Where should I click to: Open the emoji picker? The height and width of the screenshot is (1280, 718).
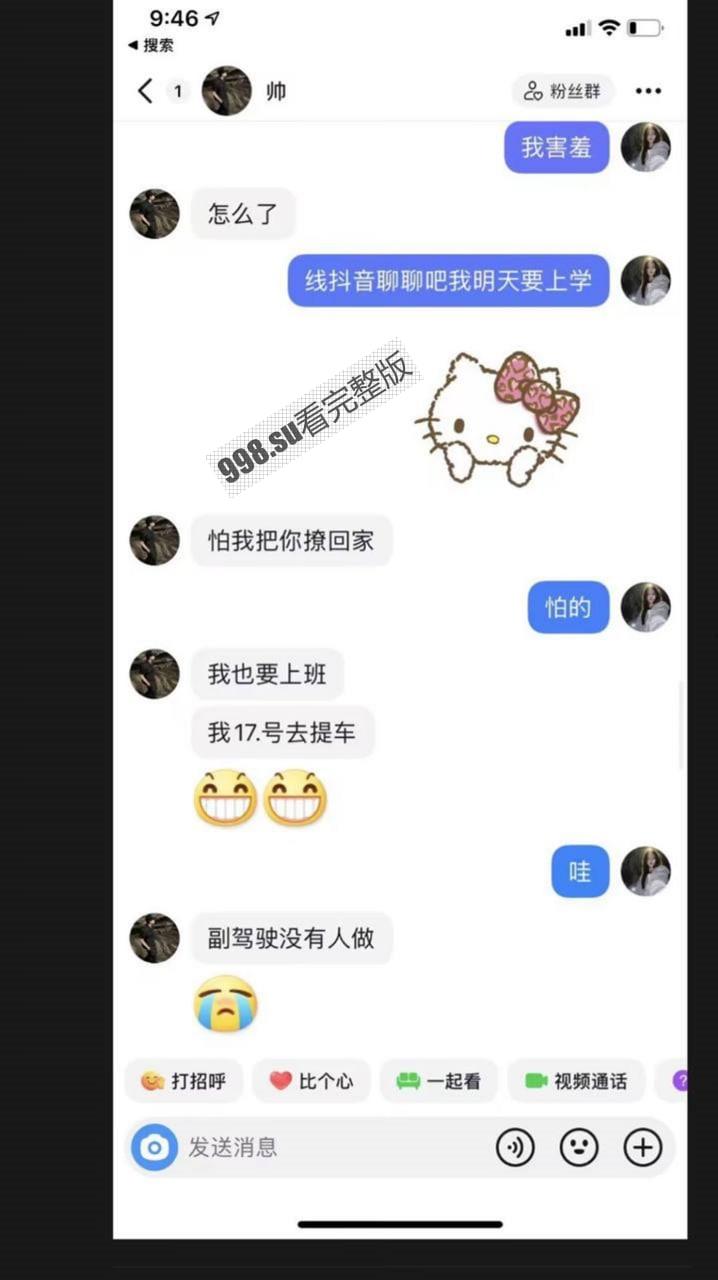[x=579, y=1147]
